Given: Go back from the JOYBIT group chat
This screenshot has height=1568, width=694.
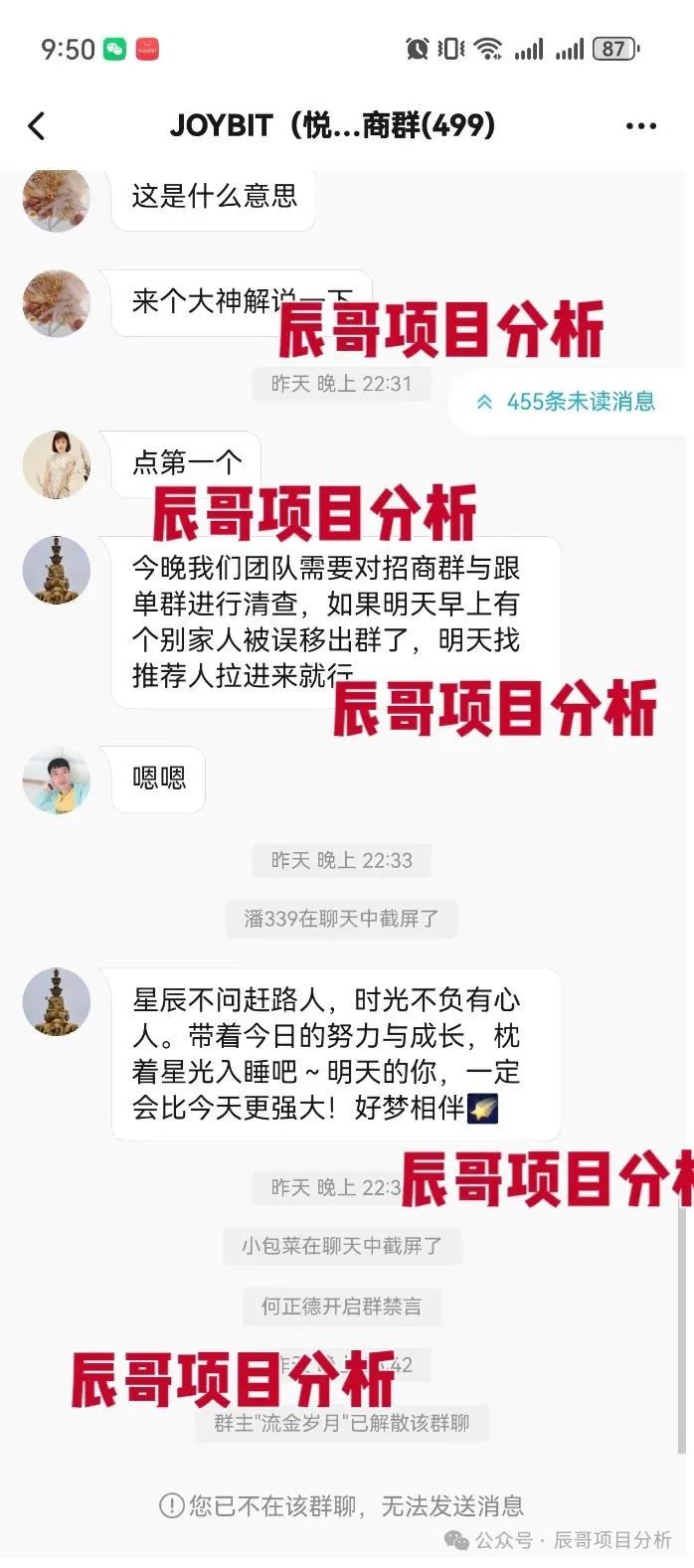Looking at the screenshot, I should pyautogui.click(x=37, y=126).
